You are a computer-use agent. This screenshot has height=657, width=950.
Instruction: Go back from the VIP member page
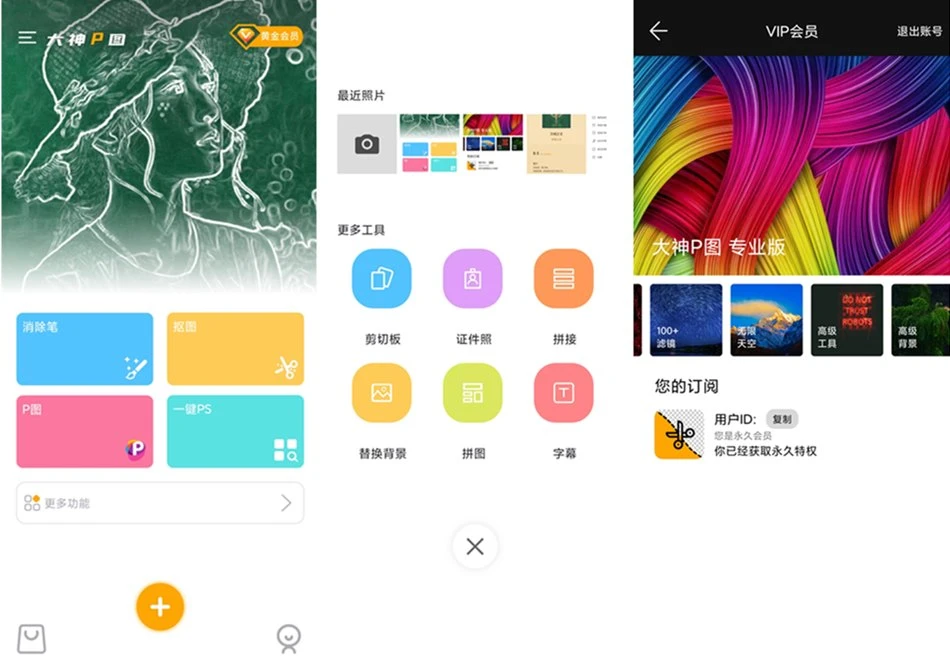[x=658, y=31]
